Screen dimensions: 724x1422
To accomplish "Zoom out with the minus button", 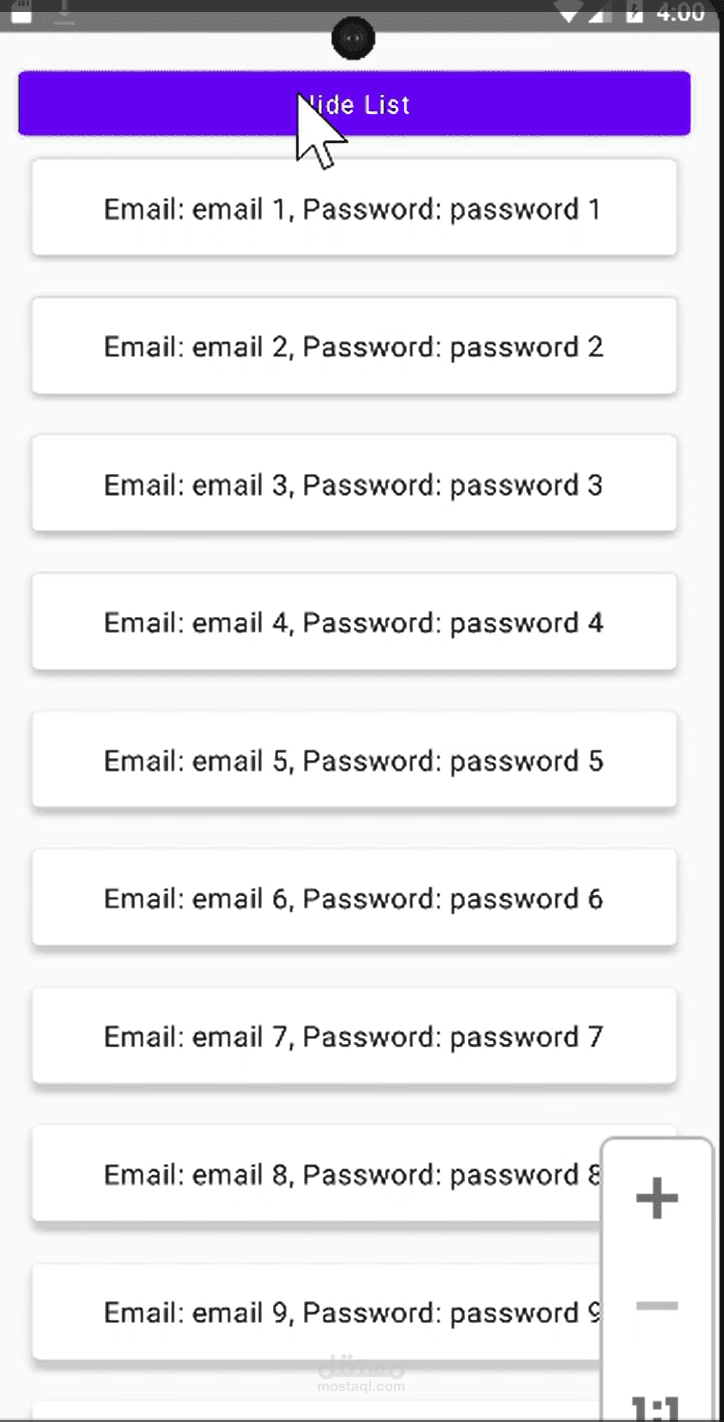I will coord(657,1306).
